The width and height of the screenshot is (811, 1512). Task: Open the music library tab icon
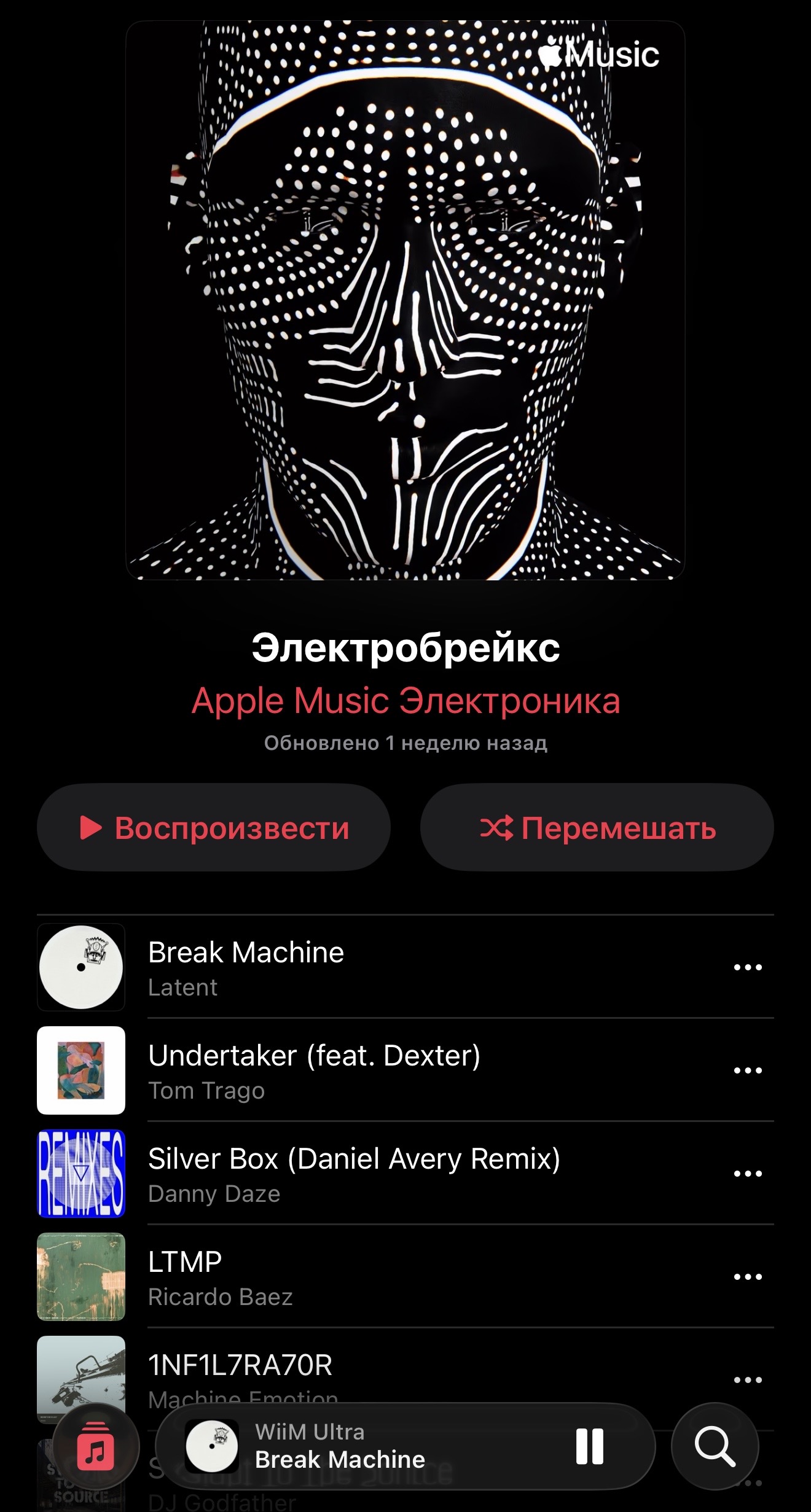coord(95,1446)
